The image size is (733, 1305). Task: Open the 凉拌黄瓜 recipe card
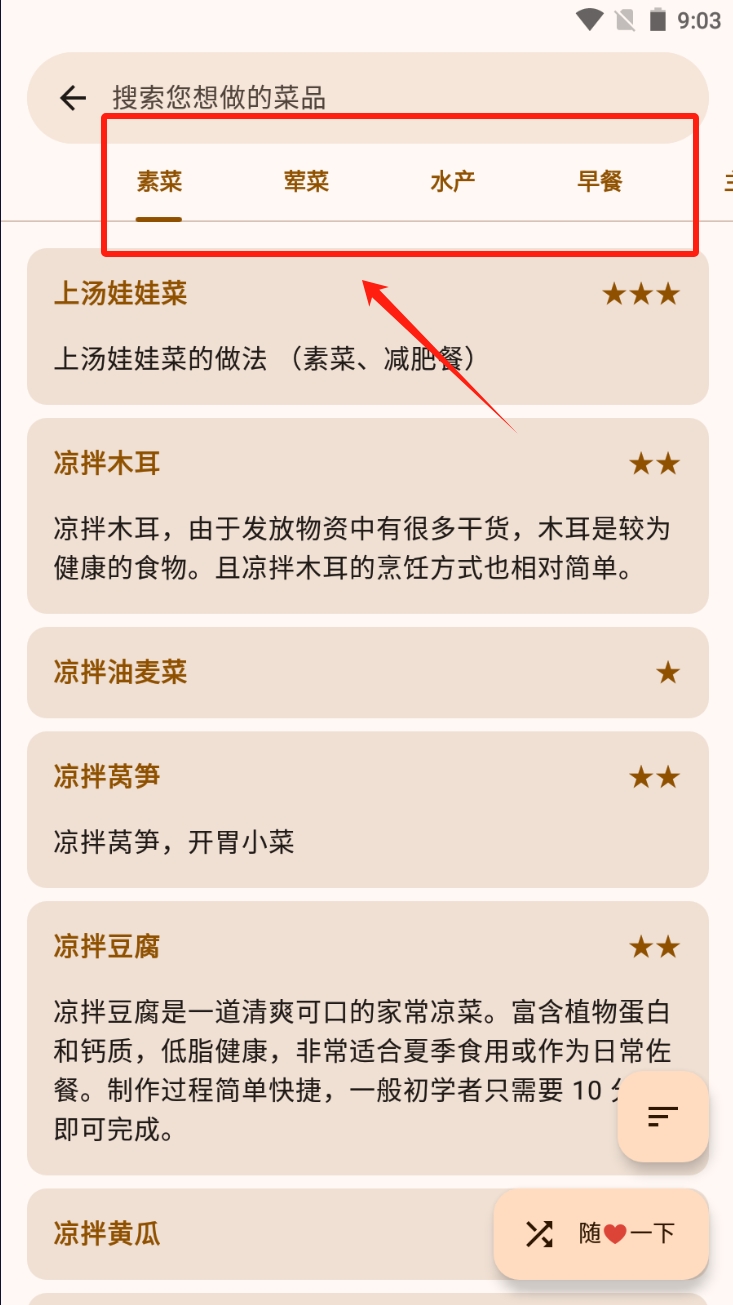pyautogui.click(x=250, y=1233)
